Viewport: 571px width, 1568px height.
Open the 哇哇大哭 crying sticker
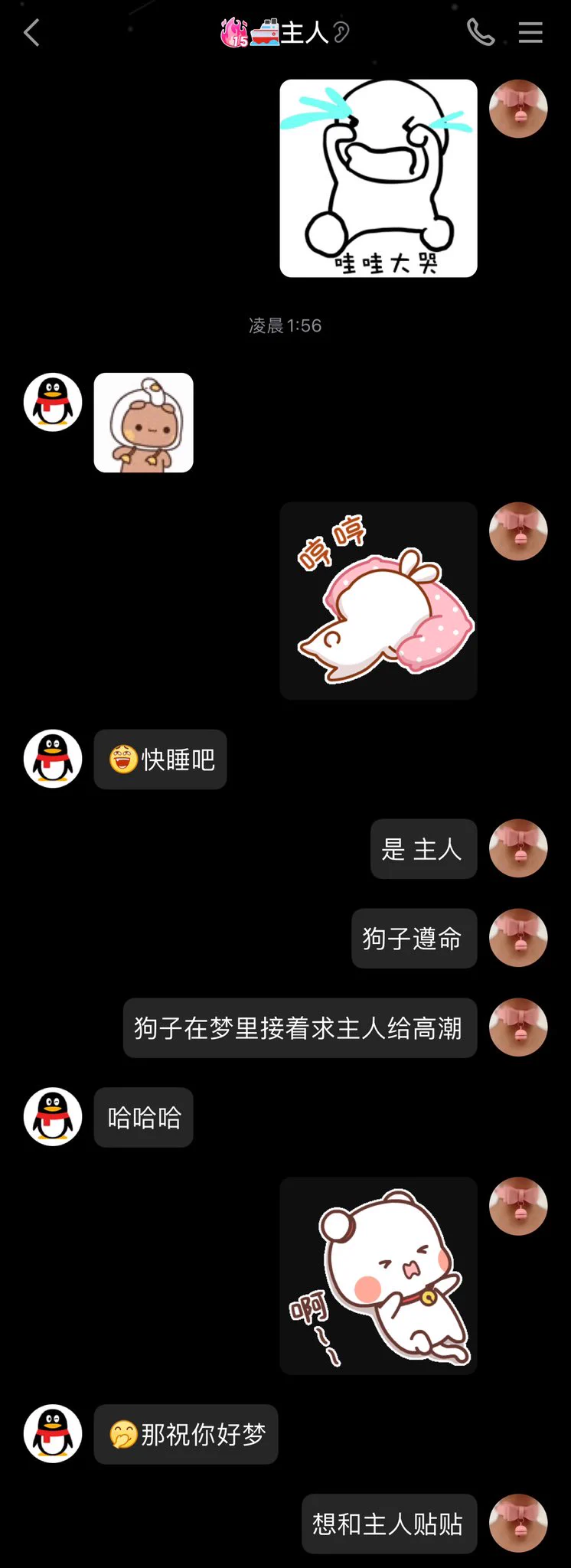click(x=378, y=178)
